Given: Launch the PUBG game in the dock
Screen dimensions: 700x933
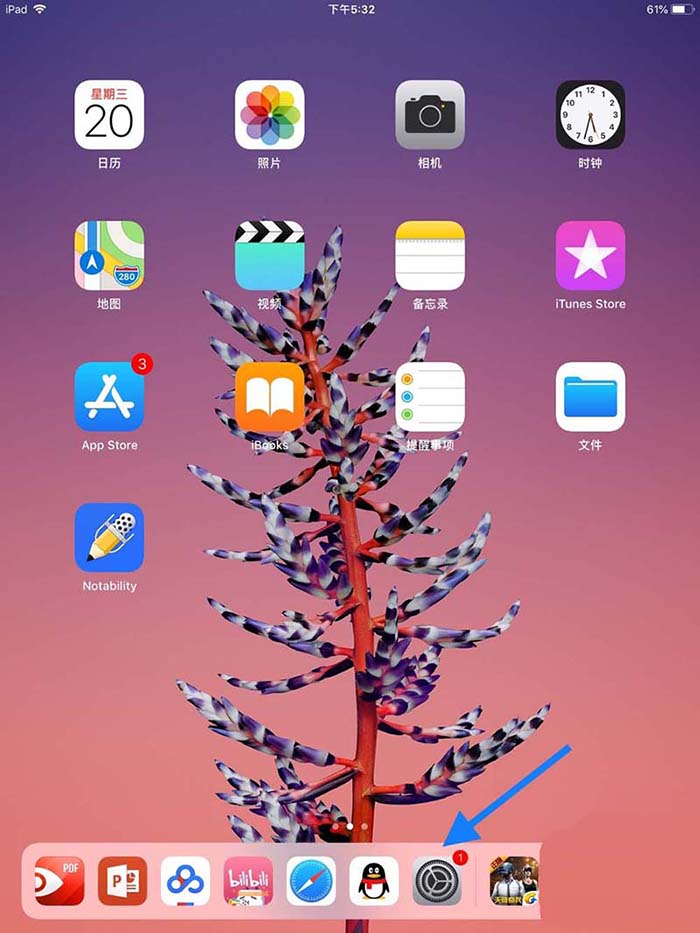Looking at the screenshot, I should click(x=514, y=881).
